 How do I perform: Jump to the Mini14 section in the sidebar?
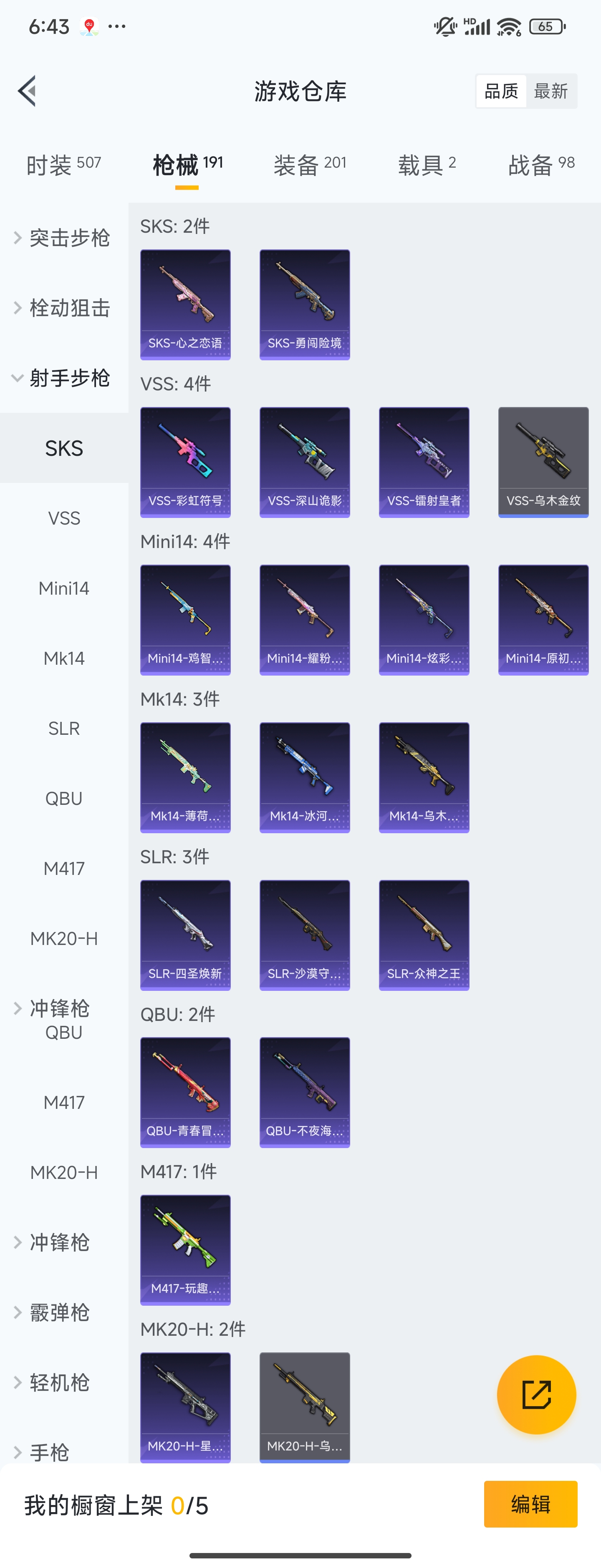(63, 588)
